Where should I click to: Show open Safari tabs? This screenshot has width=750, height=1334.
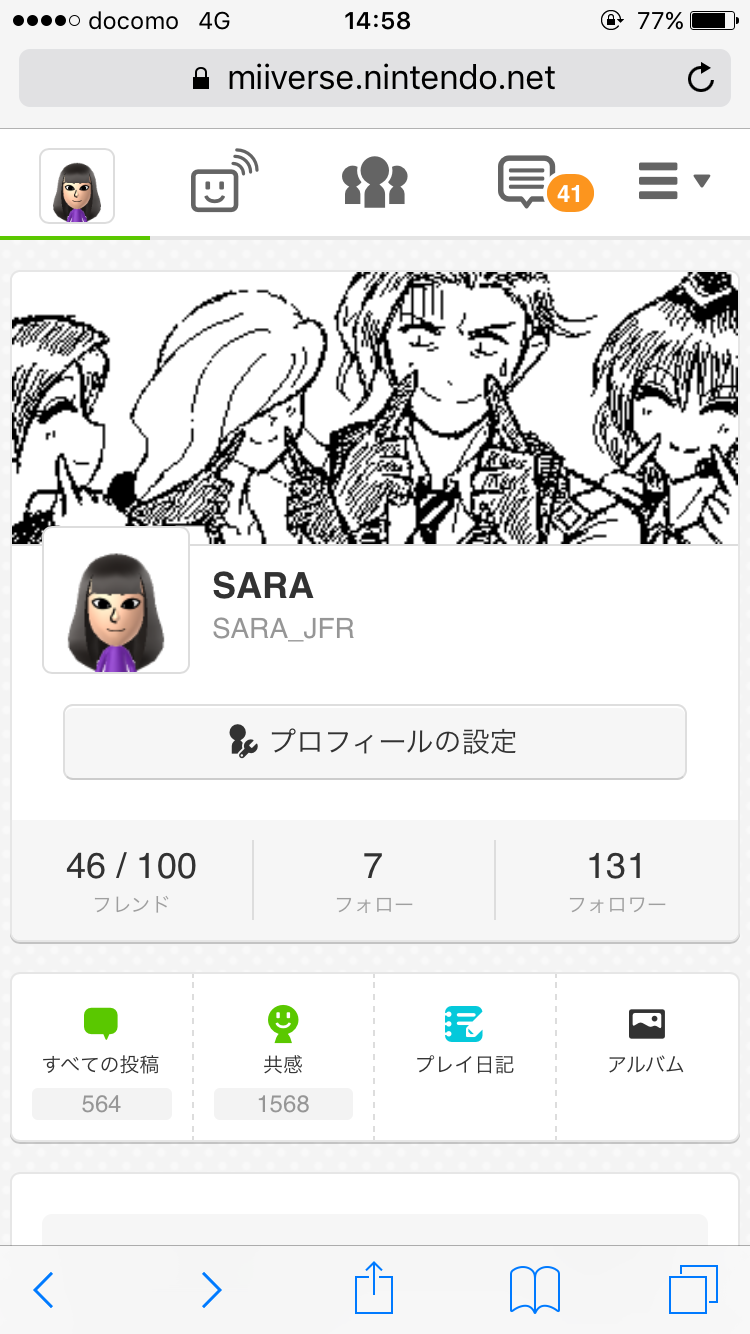click(693, 1290)
